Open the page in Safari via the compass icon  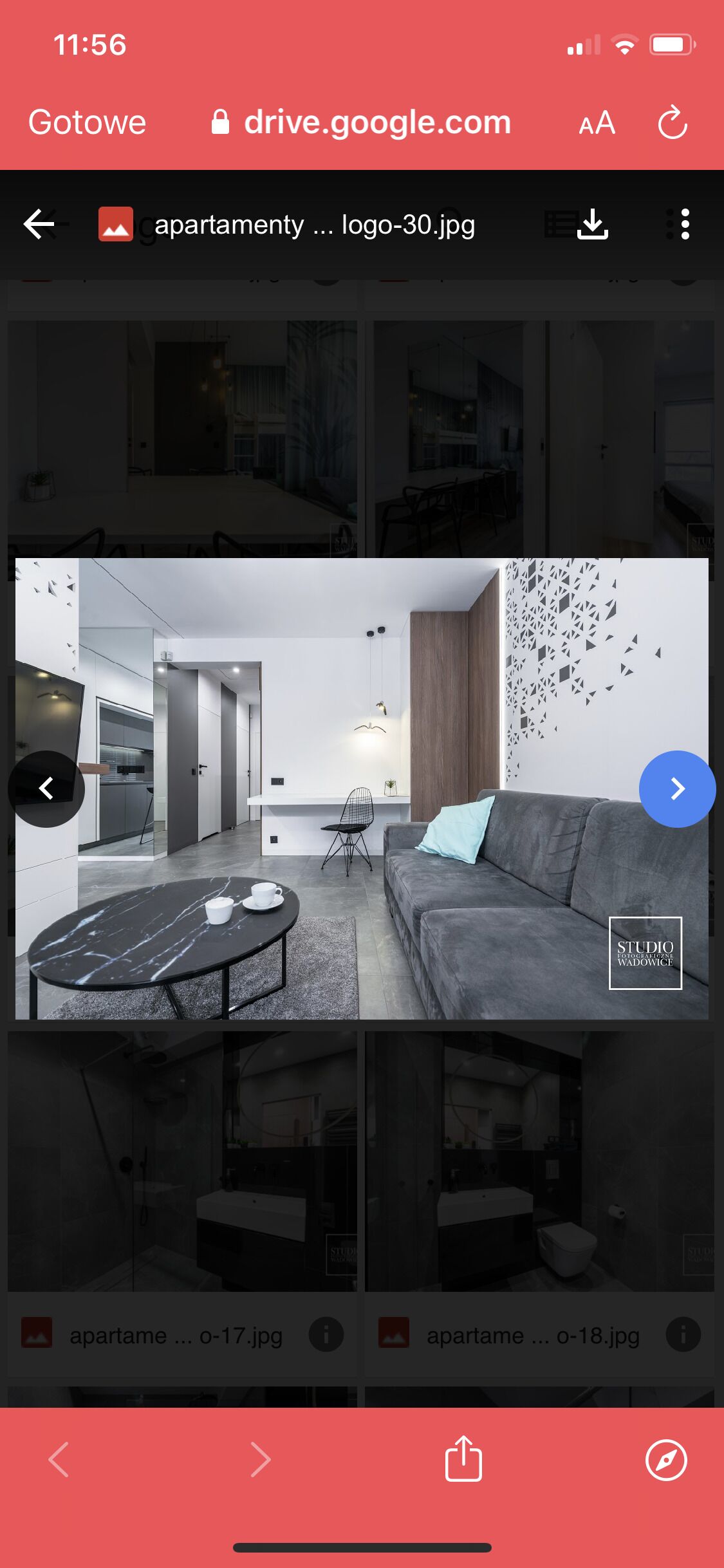pyautogui.click(x=666, y=1460)
